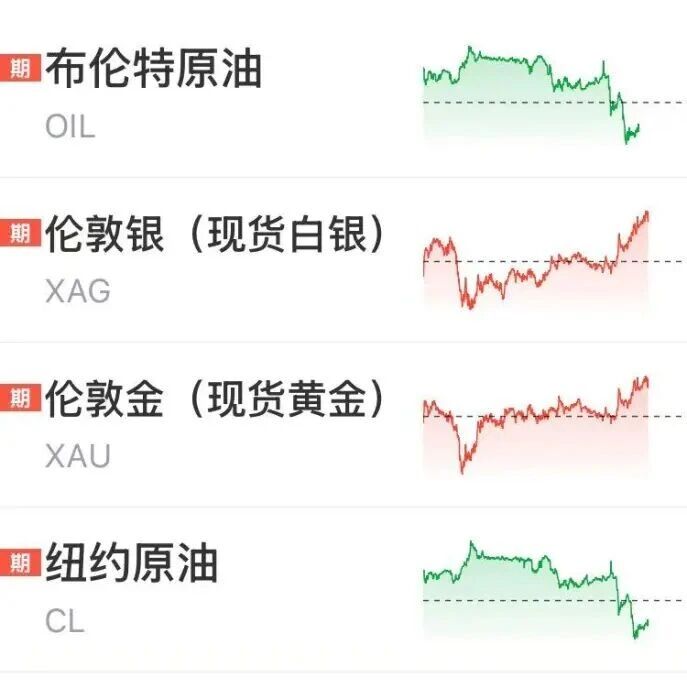Open the 布伦特原油 OIL futures row
Viewport: 687px width, 688px height.
[344, 94]
